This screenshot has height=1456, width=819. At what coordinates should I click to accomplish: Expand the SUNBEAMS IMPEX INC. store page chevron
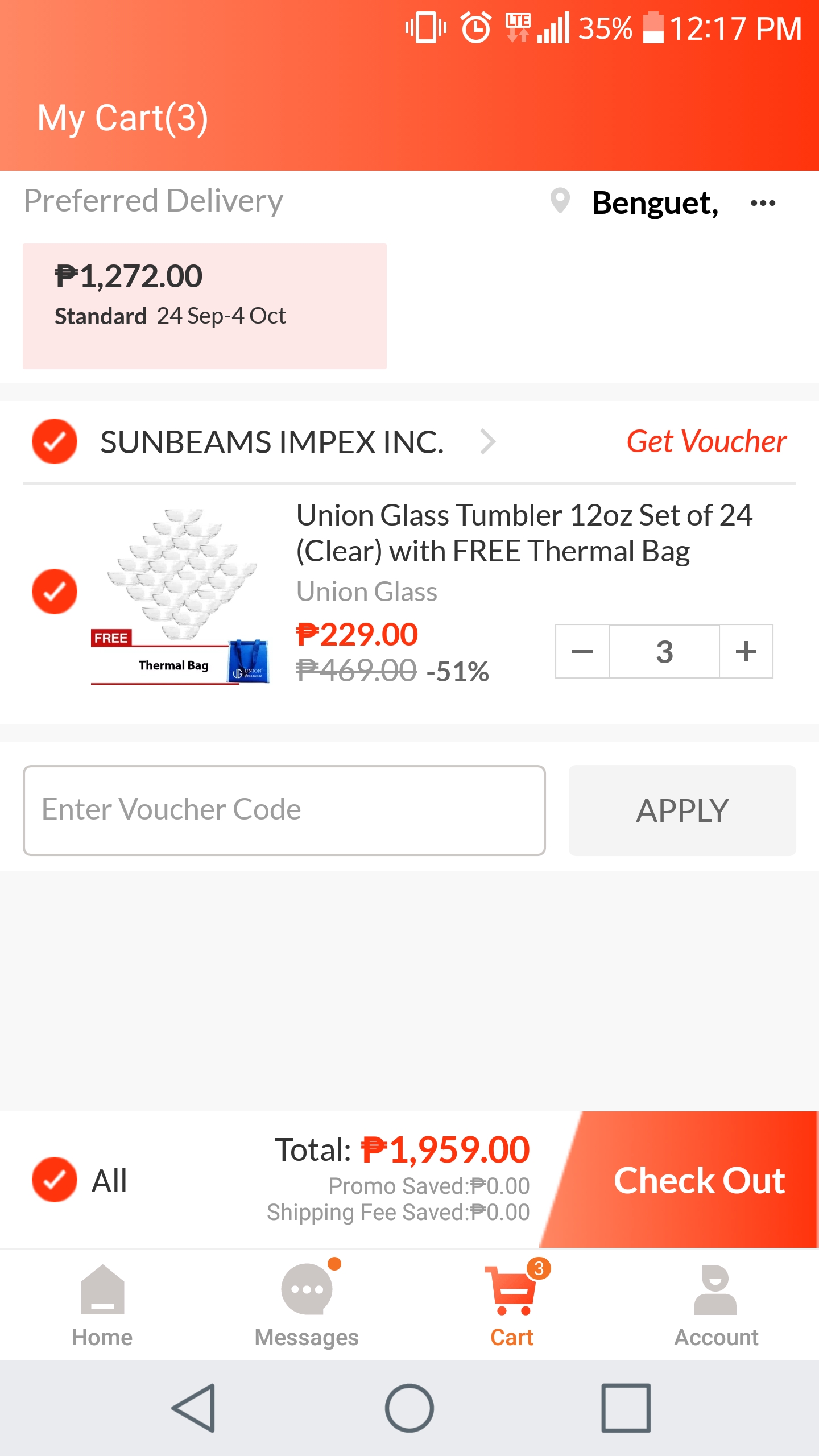coord(488,443)
